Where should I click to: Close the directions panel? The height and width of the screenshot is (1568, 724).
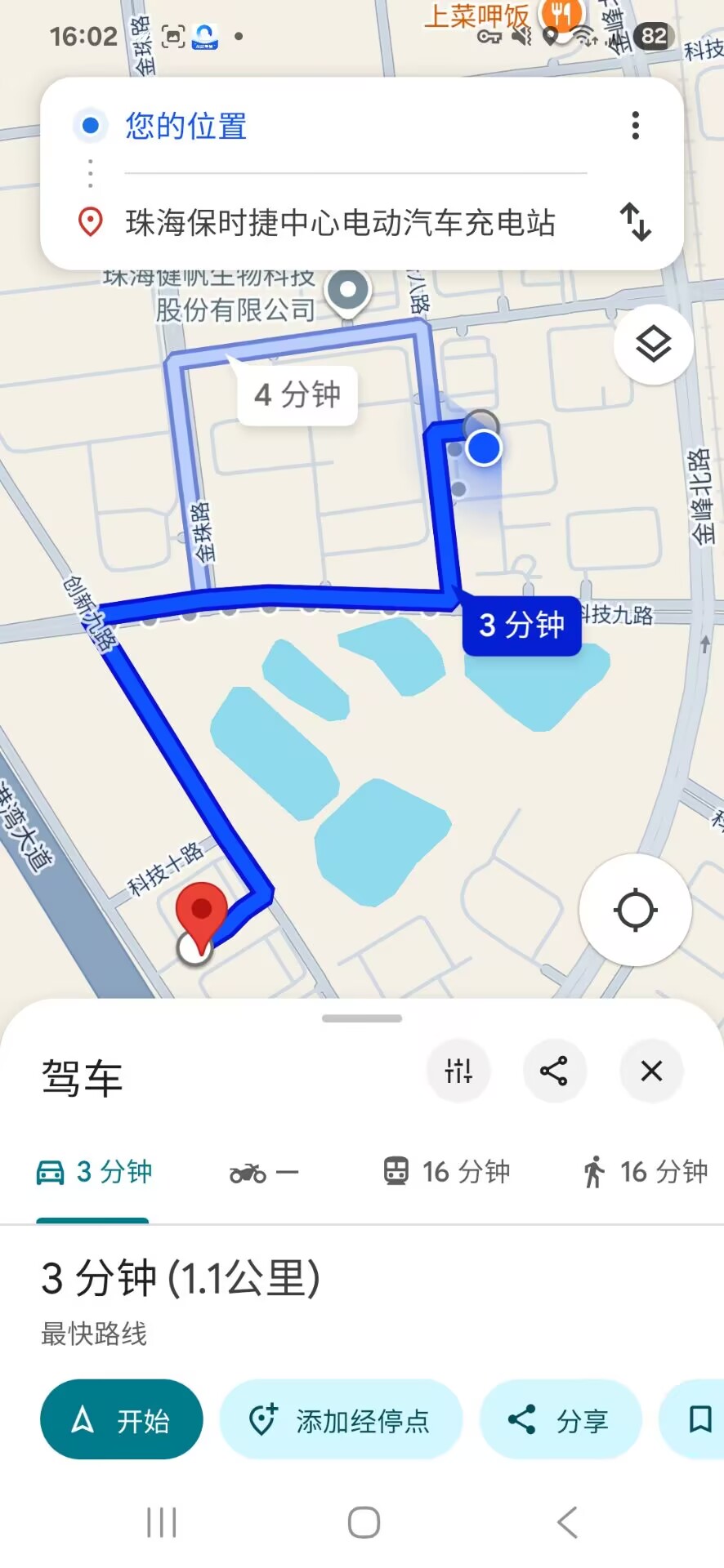click(x=651, y=1071)
